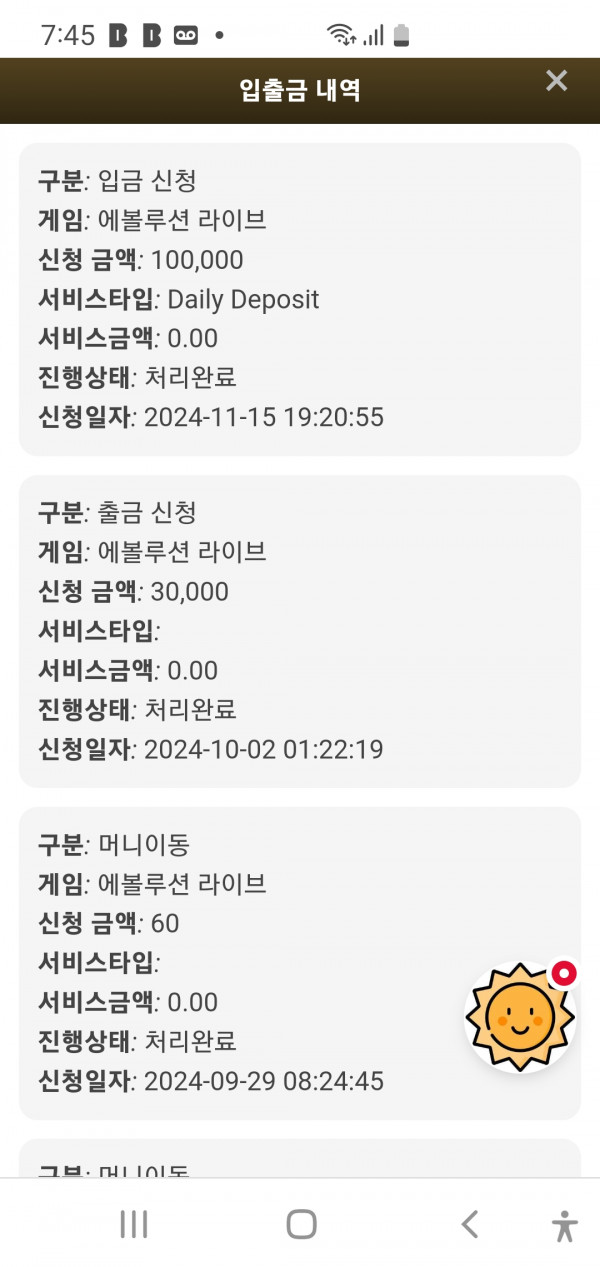The height and width of the screenshot is (1267, 600).
Task: Open the recent apps view
Action: [x=134, y=1224]
